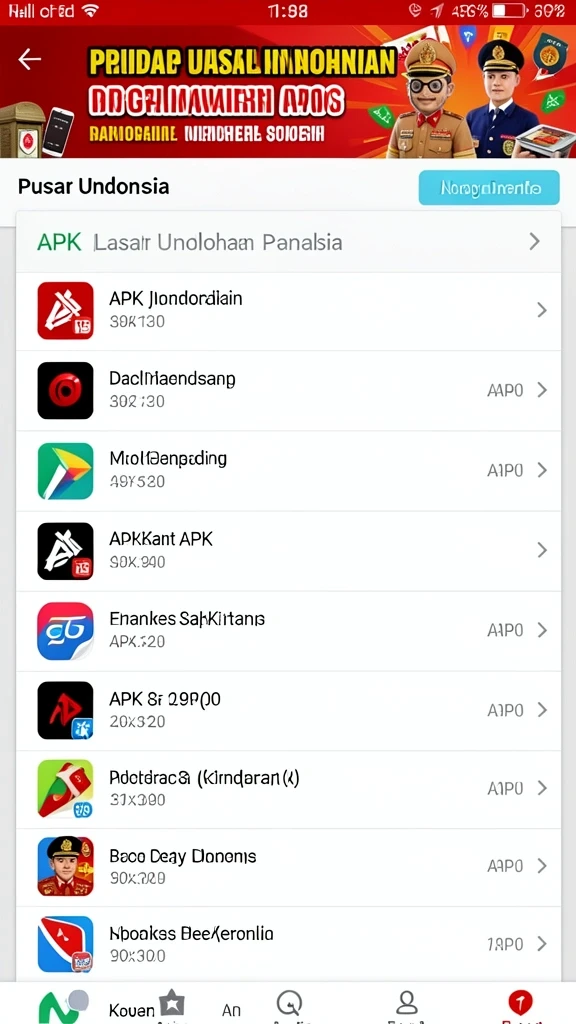Open the APK 8r 29P00 row
This screenshot has height=1024, width=576.
288,711
